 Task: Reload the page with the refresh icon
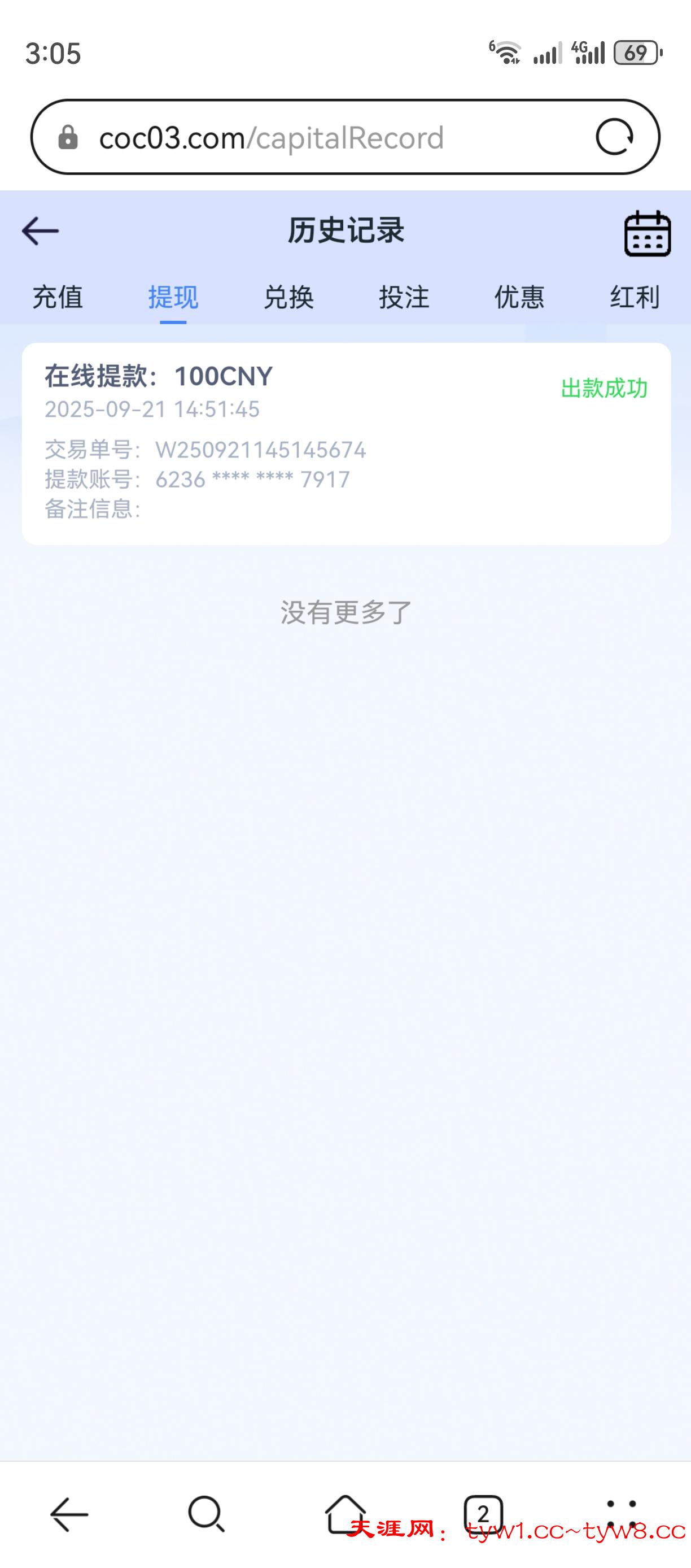(614, 137)
